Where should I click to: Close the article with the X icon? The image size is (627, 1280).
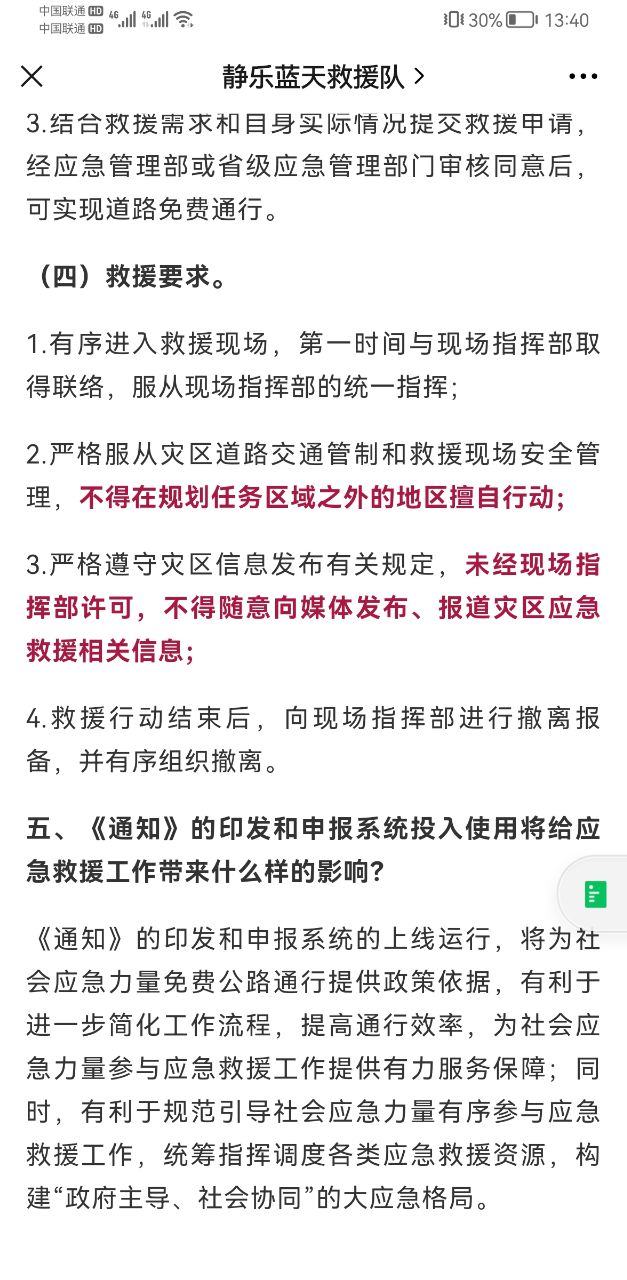coord(32,76)
